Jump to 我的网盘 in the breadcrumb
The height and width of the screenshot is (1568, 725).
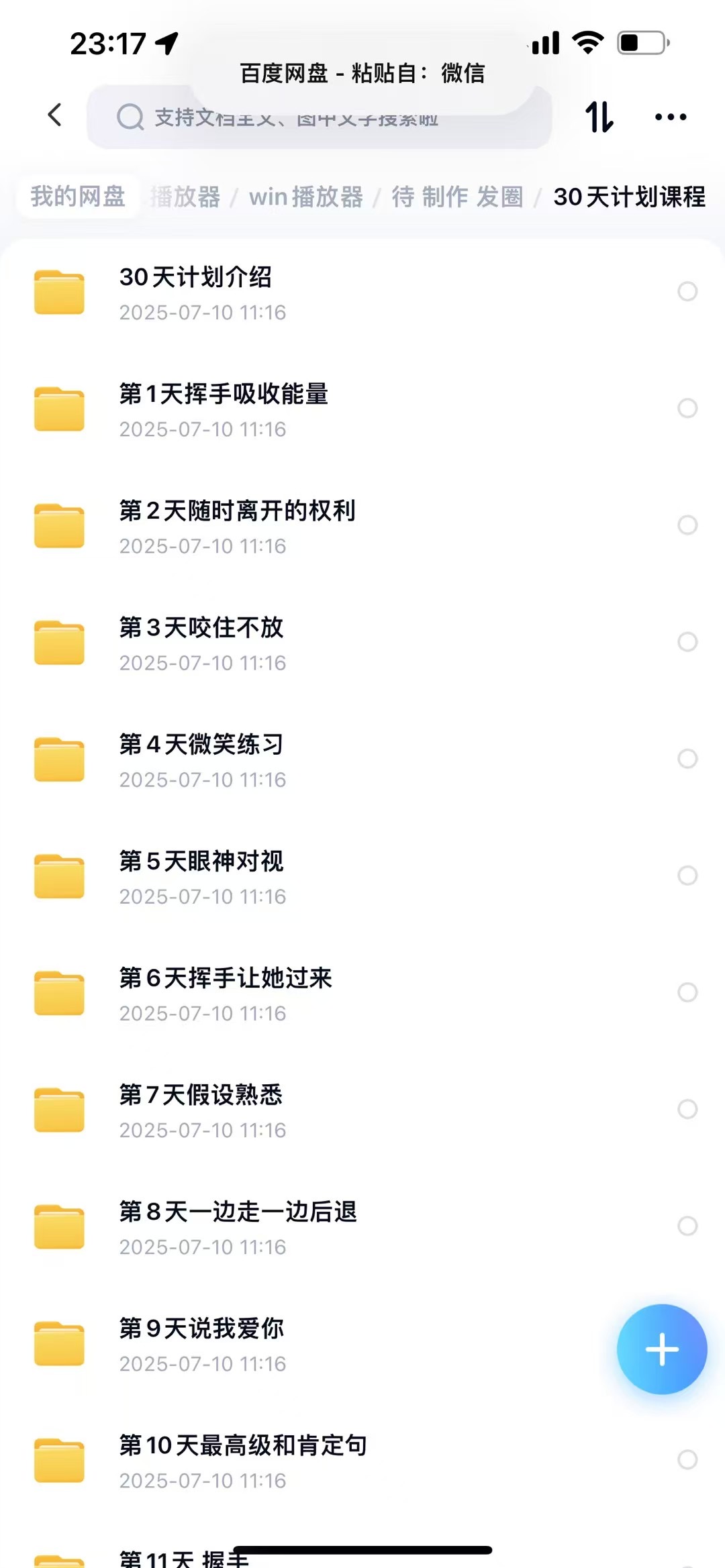coord(78,197)
